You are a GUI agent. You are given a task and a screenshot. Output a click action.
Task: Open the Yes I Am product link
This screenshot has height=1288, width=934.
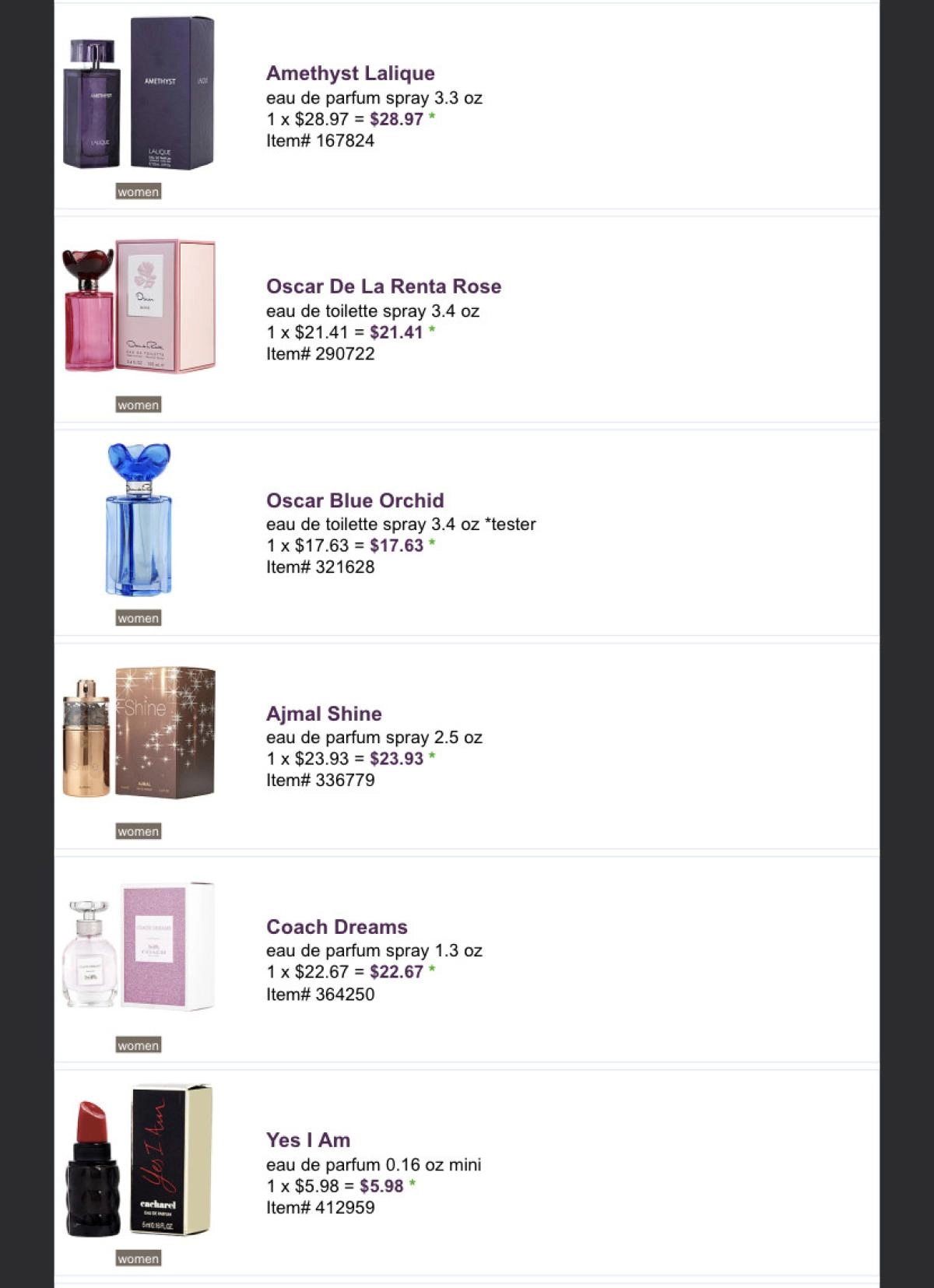click(307, 1140)
